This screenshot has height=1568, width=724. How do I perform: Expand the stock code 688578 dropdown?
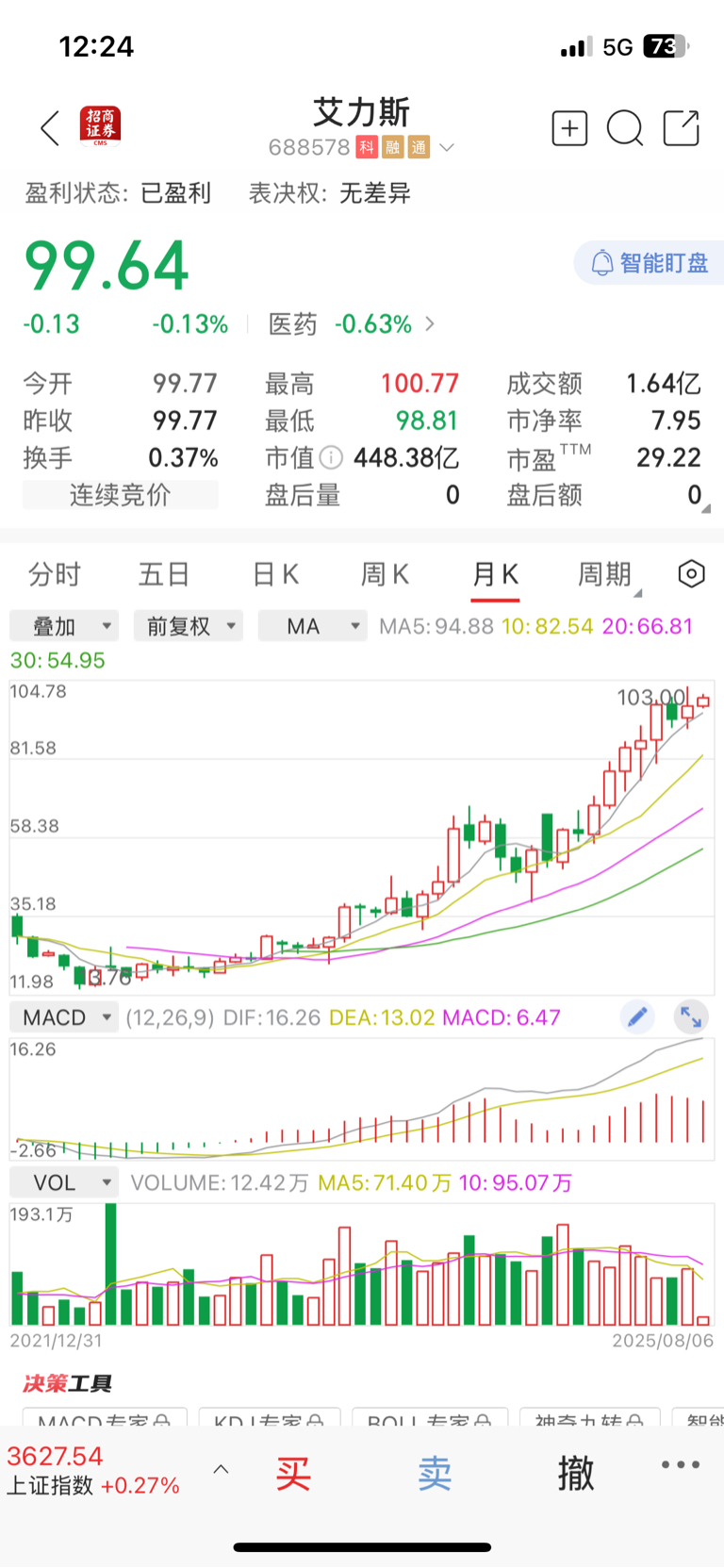pyautogui.click(x=447, y=147)
